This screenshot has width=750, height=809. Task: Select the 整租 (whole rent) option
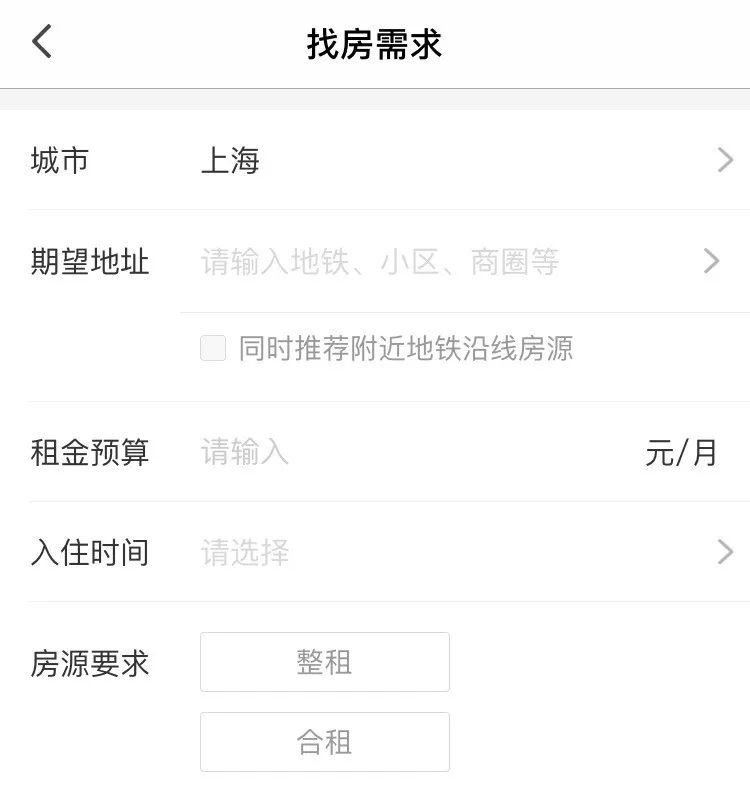(x=326, y=662)
